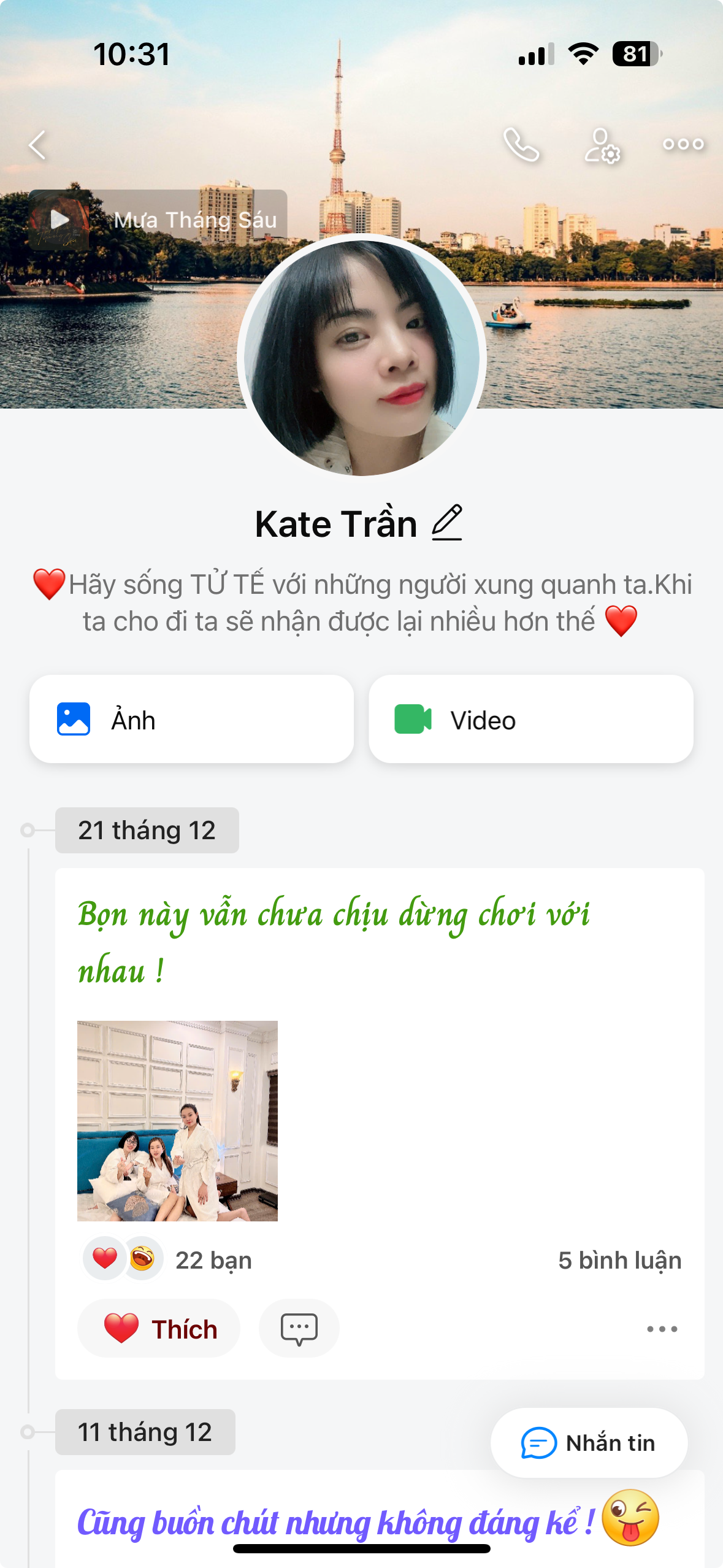Open friend settings icon
The image size is (723, 1568).
pos(602,145)
